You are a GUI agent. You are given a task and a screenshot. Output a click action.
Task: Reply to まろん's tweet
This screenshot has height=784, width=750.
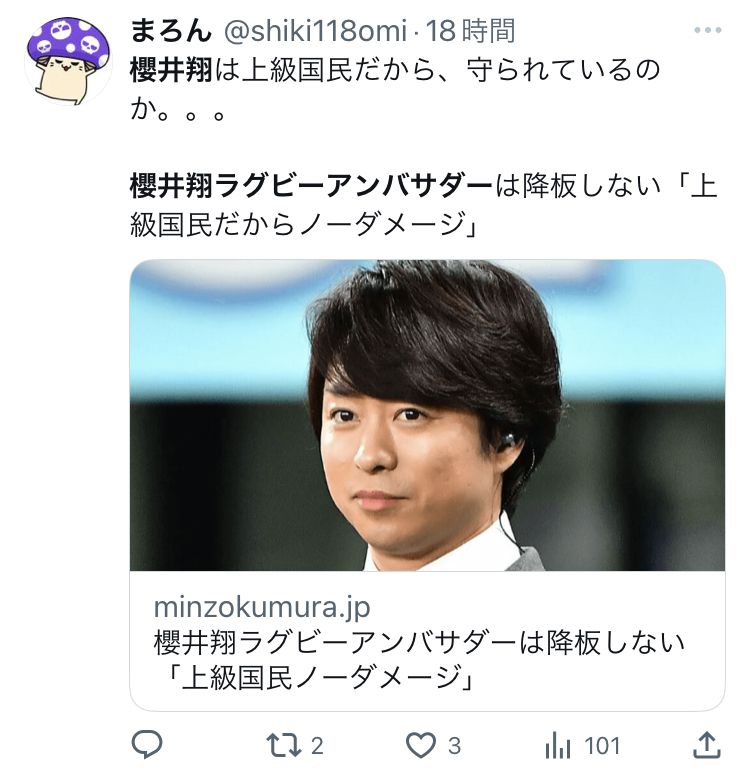[147, 745]
